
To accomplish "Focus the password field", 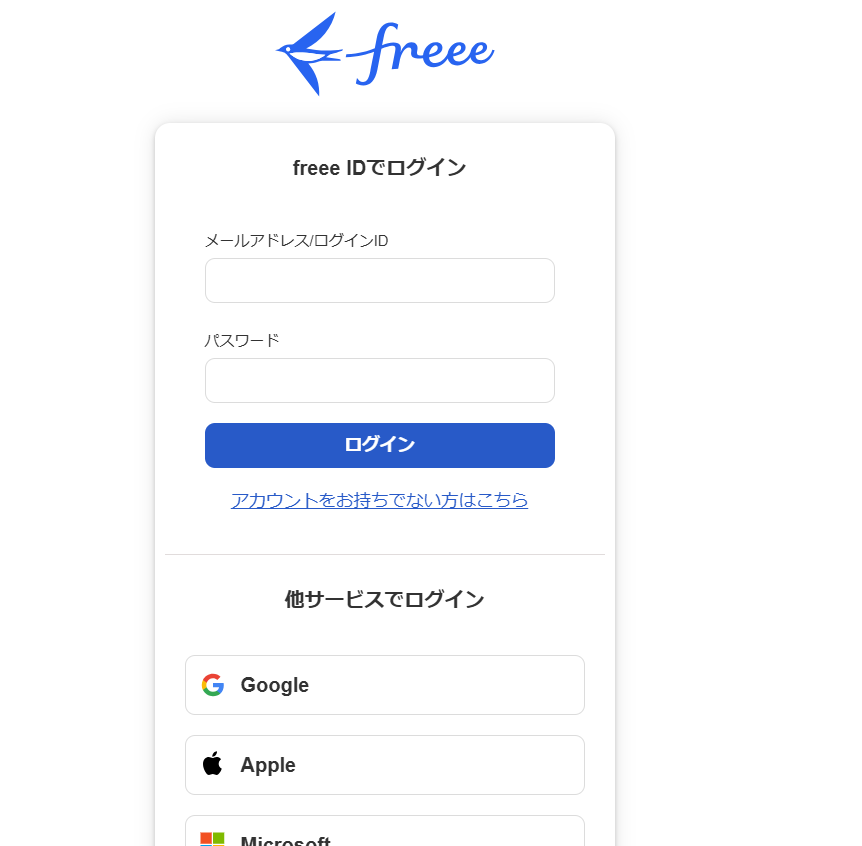I will (379, 381).
